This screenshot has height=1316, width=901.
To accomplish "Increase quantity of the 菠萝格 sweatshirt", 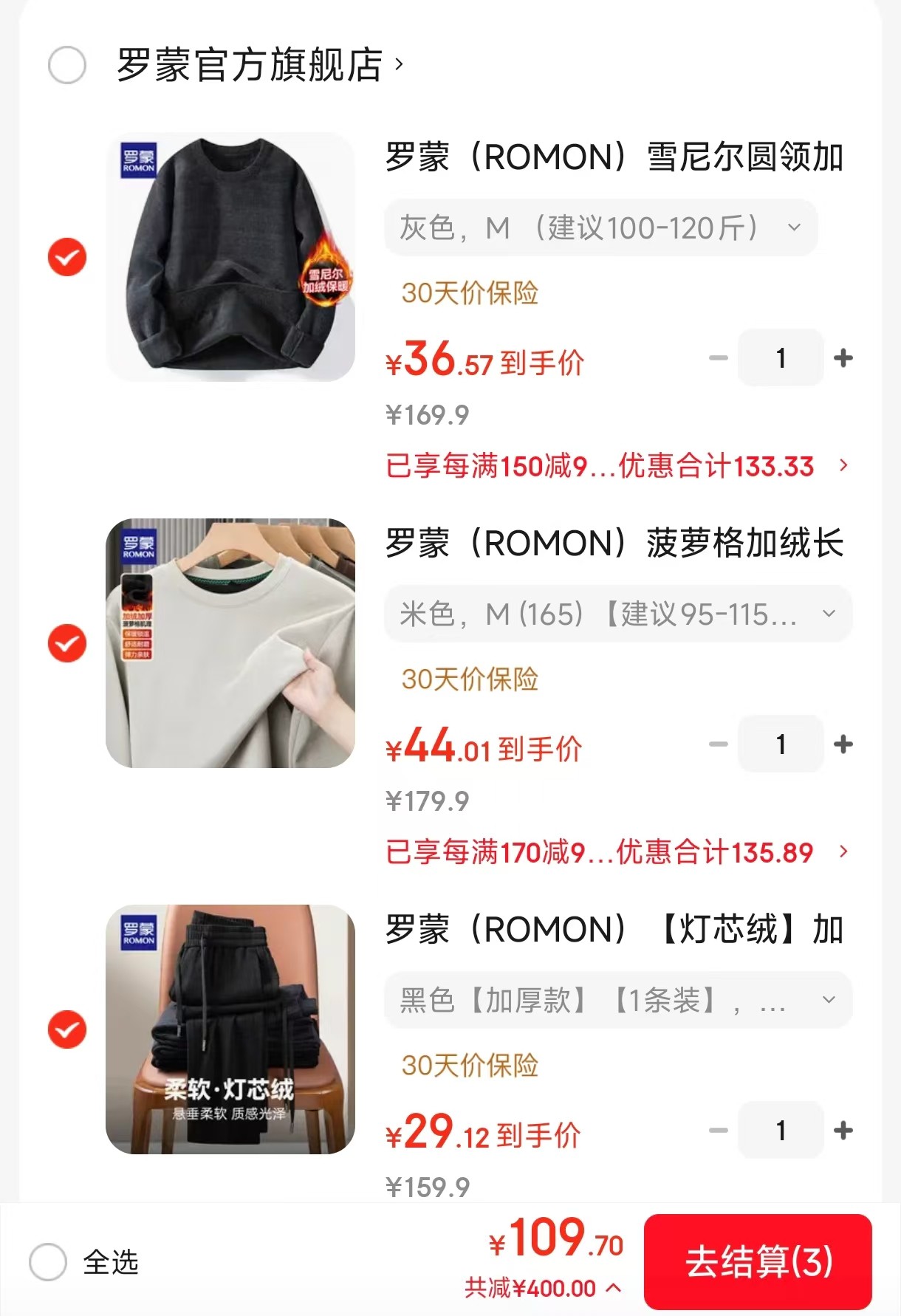I will click(x=843, y=744).
